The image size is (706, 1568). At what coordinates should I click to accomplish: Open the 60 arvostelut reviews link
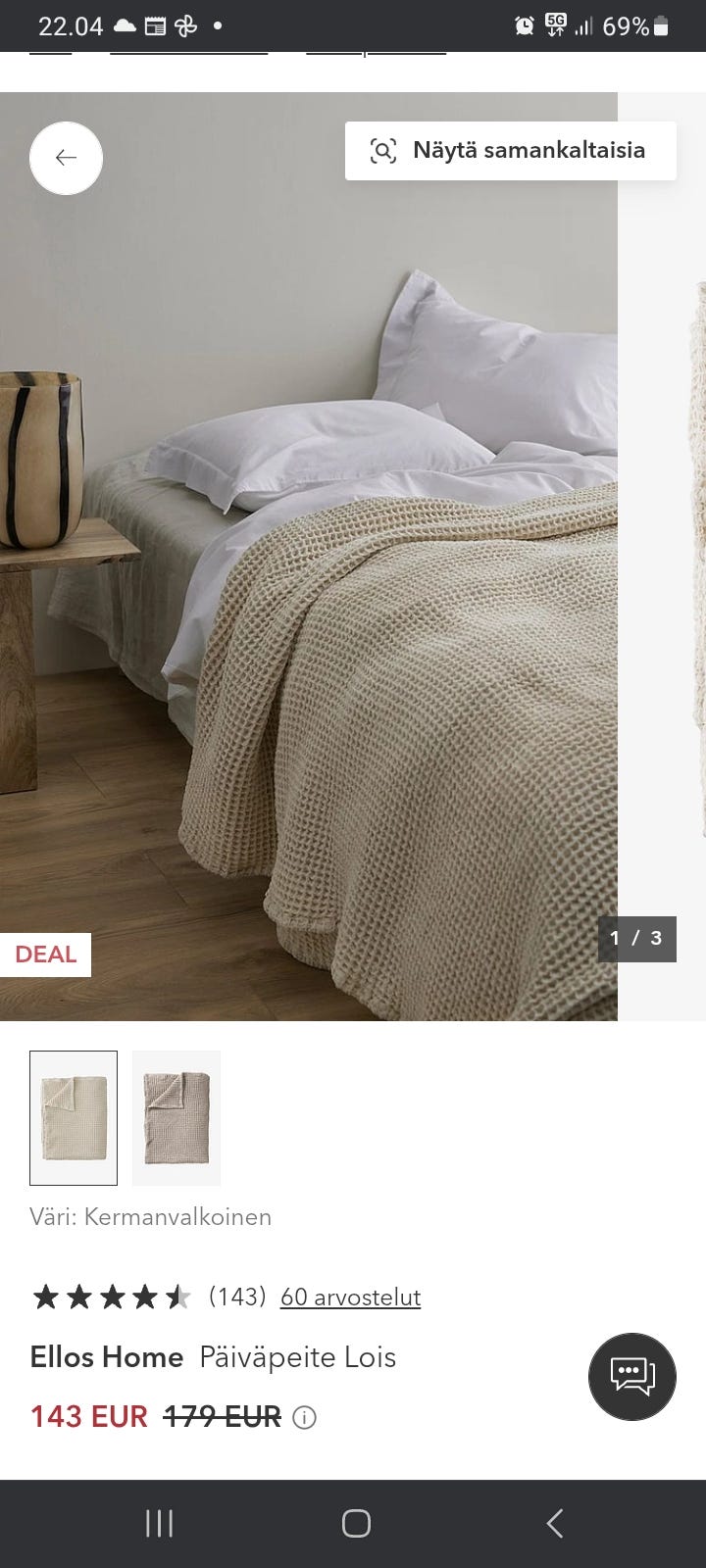pos(350,1297)
